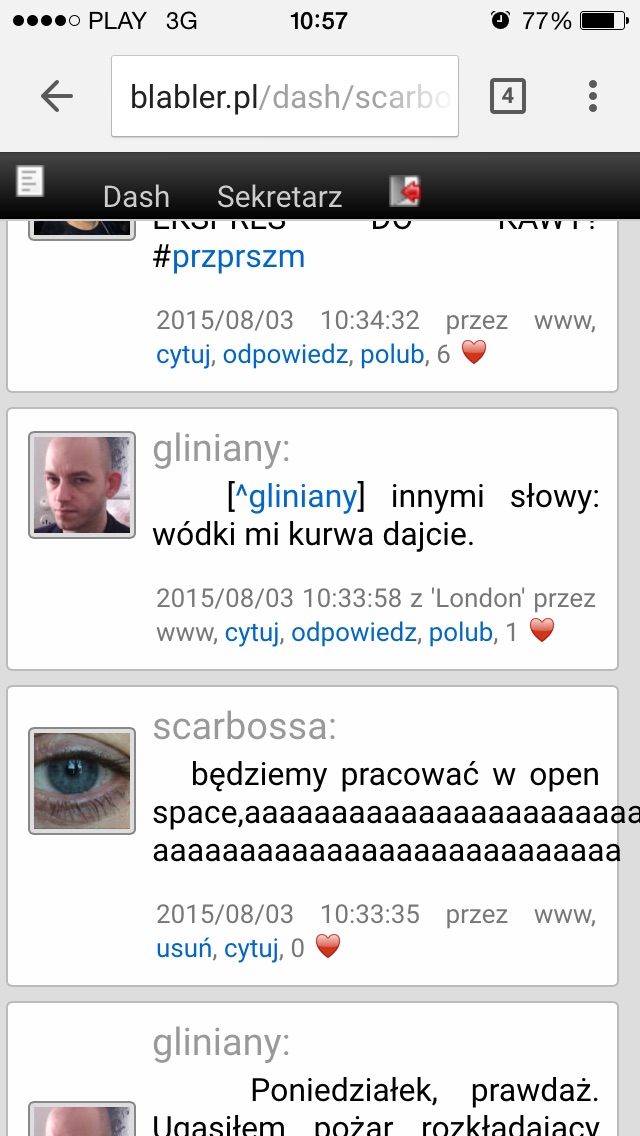This screenshot has height=1136, width=640.
Task: Tap cytuj on the 10:34:32 post
Action: pyautogui.click(x=183, y=355)
